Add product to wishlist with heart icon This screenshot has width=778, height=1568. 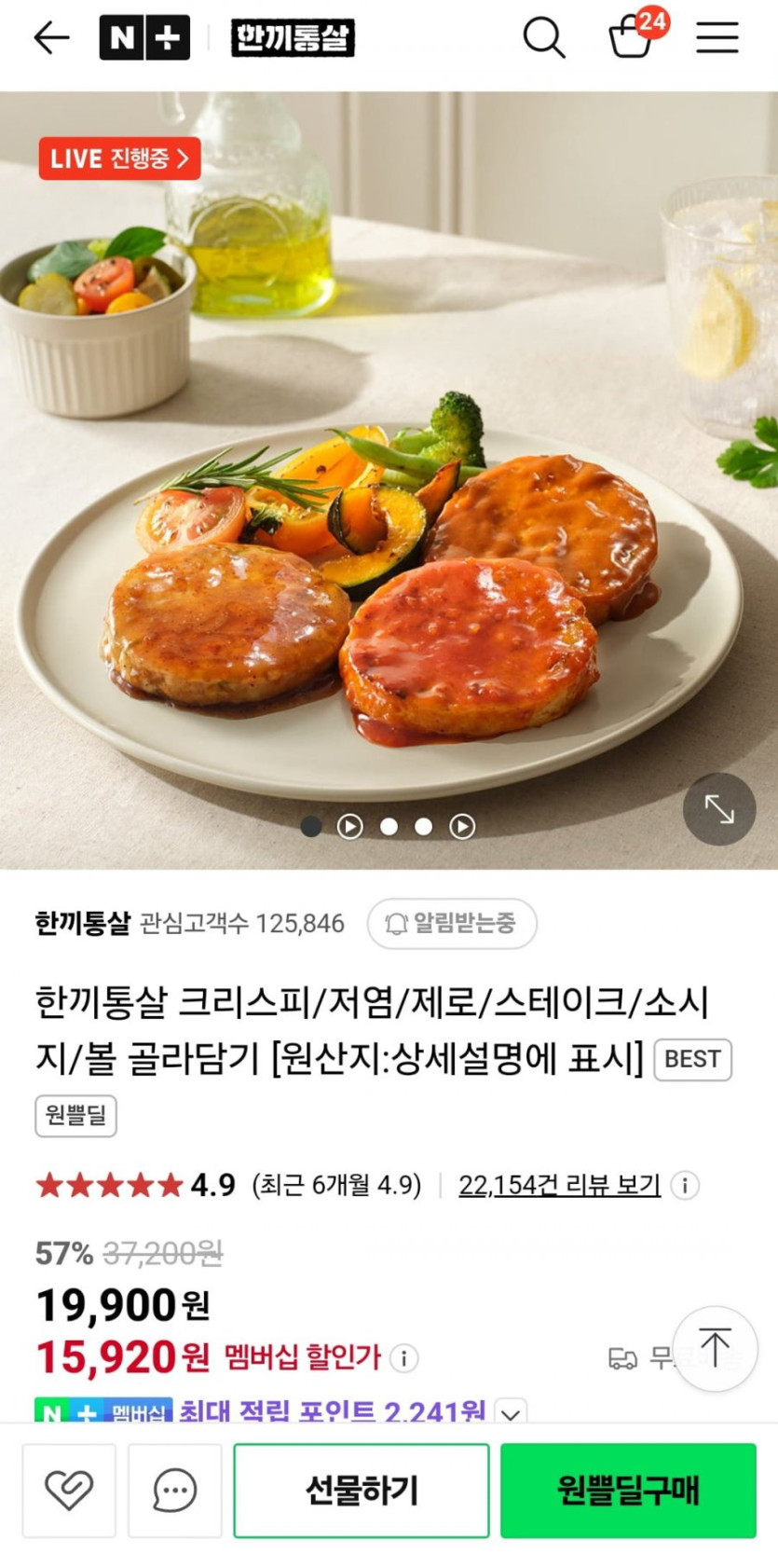tap(69, 1490)
